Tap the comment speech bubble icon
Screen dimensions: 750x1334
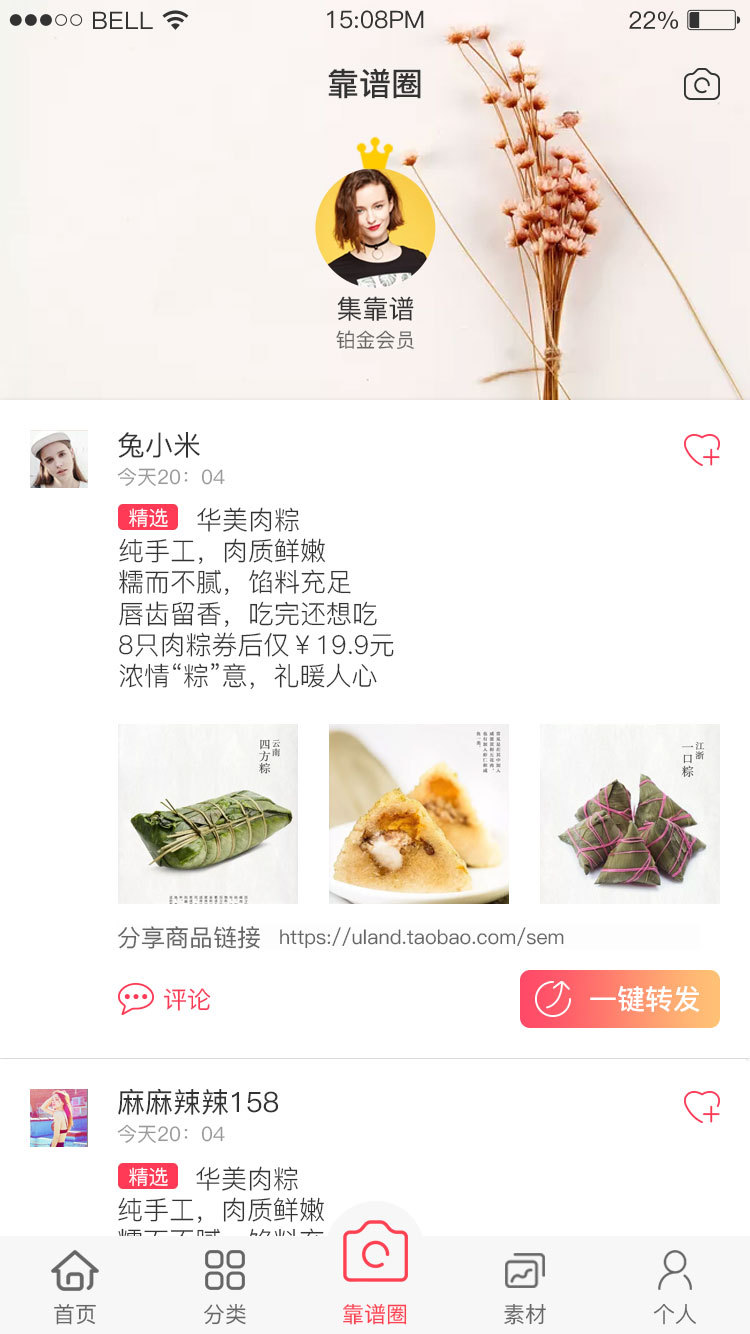[134, 998]
